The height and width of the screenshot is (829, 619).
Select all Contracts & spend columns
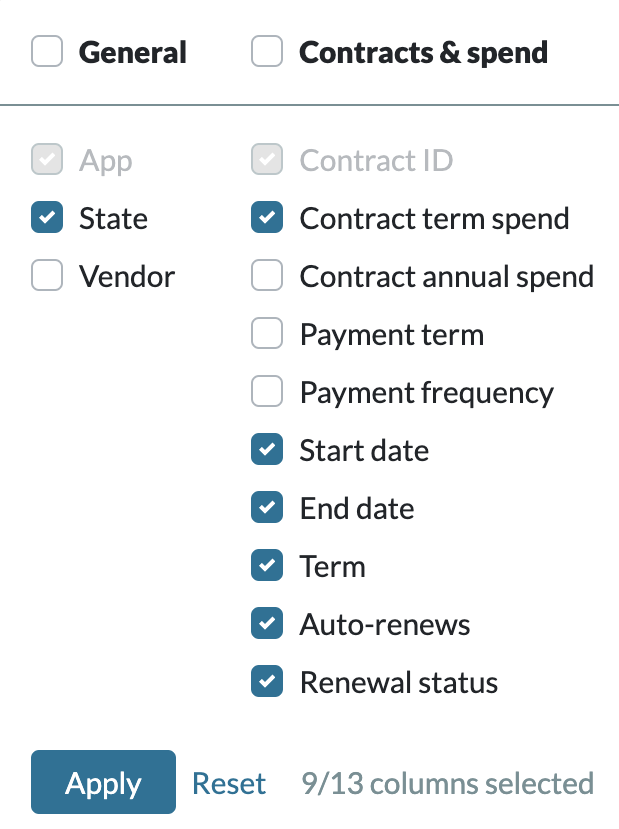pos(267,51)
